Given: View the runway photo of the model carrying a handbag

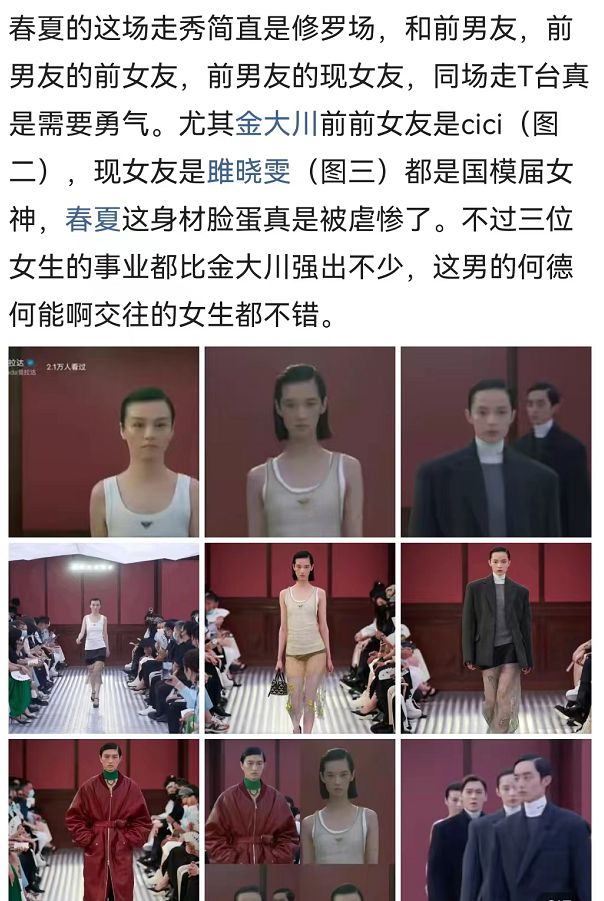Looking at the screenshot, I should (x=300, y=638).
